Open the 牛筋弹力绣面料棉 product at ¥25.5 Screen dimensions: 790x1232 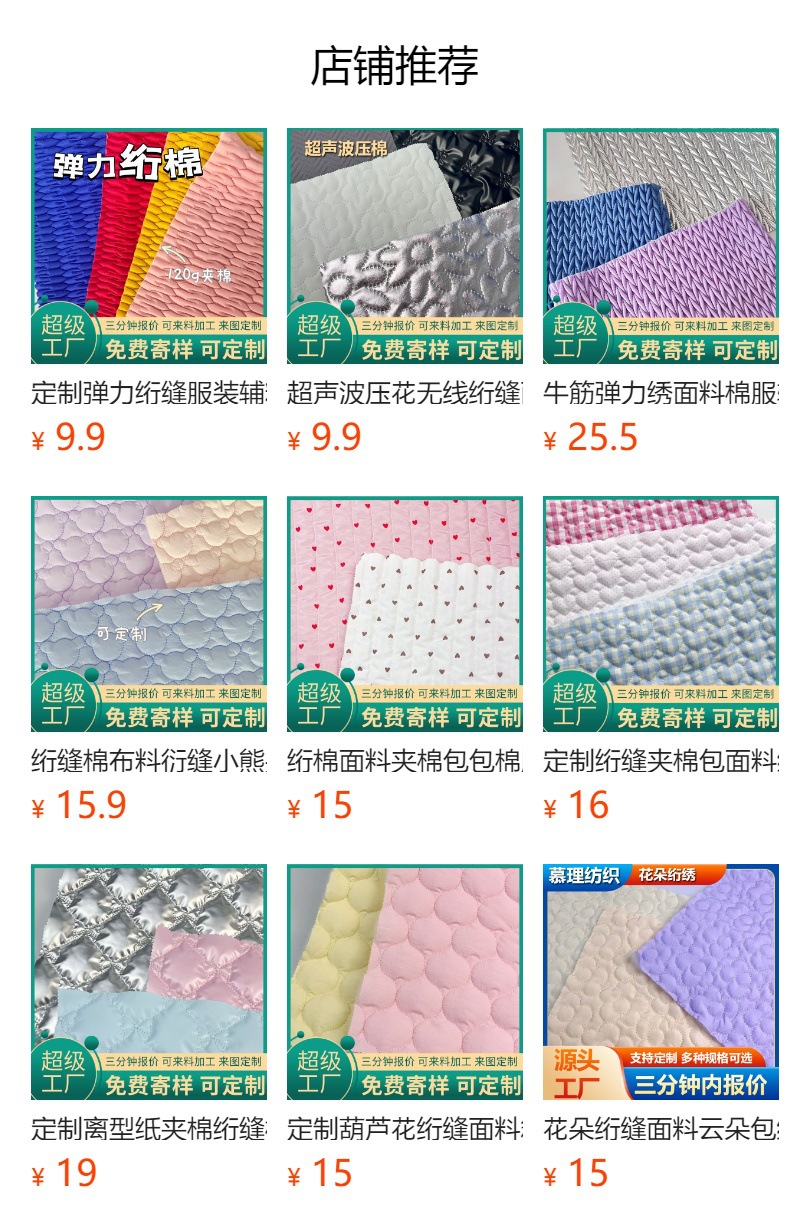(661, 246)
